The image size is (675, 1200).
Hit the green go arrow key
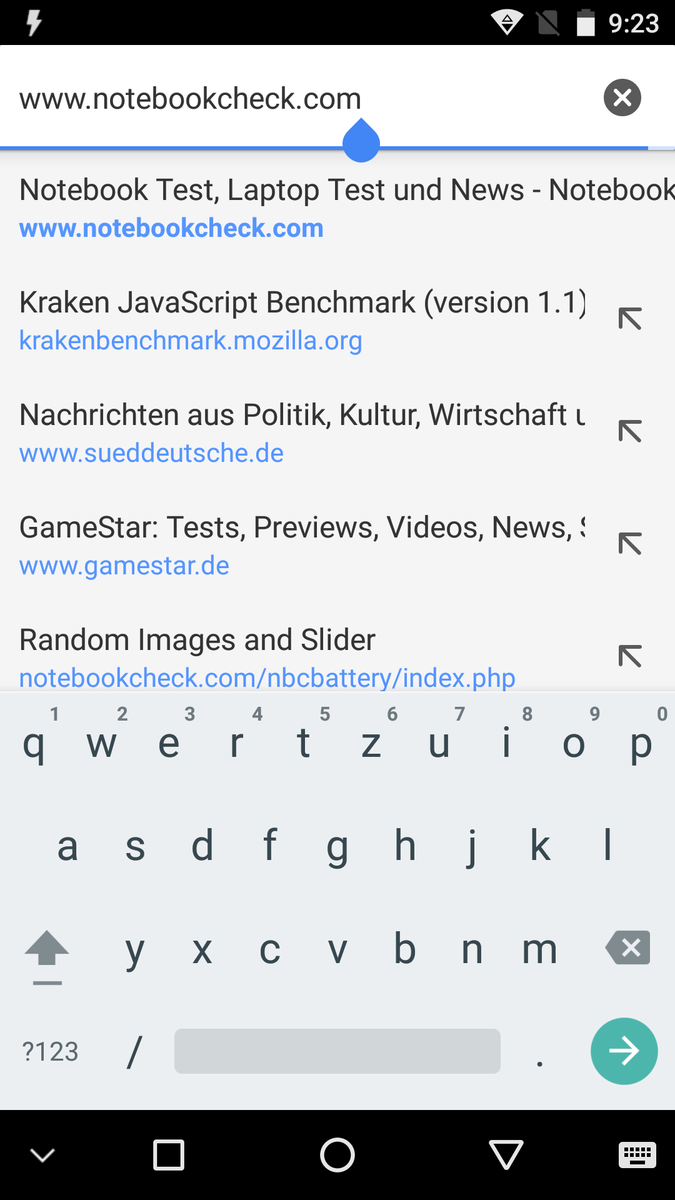coord(624,1051)
